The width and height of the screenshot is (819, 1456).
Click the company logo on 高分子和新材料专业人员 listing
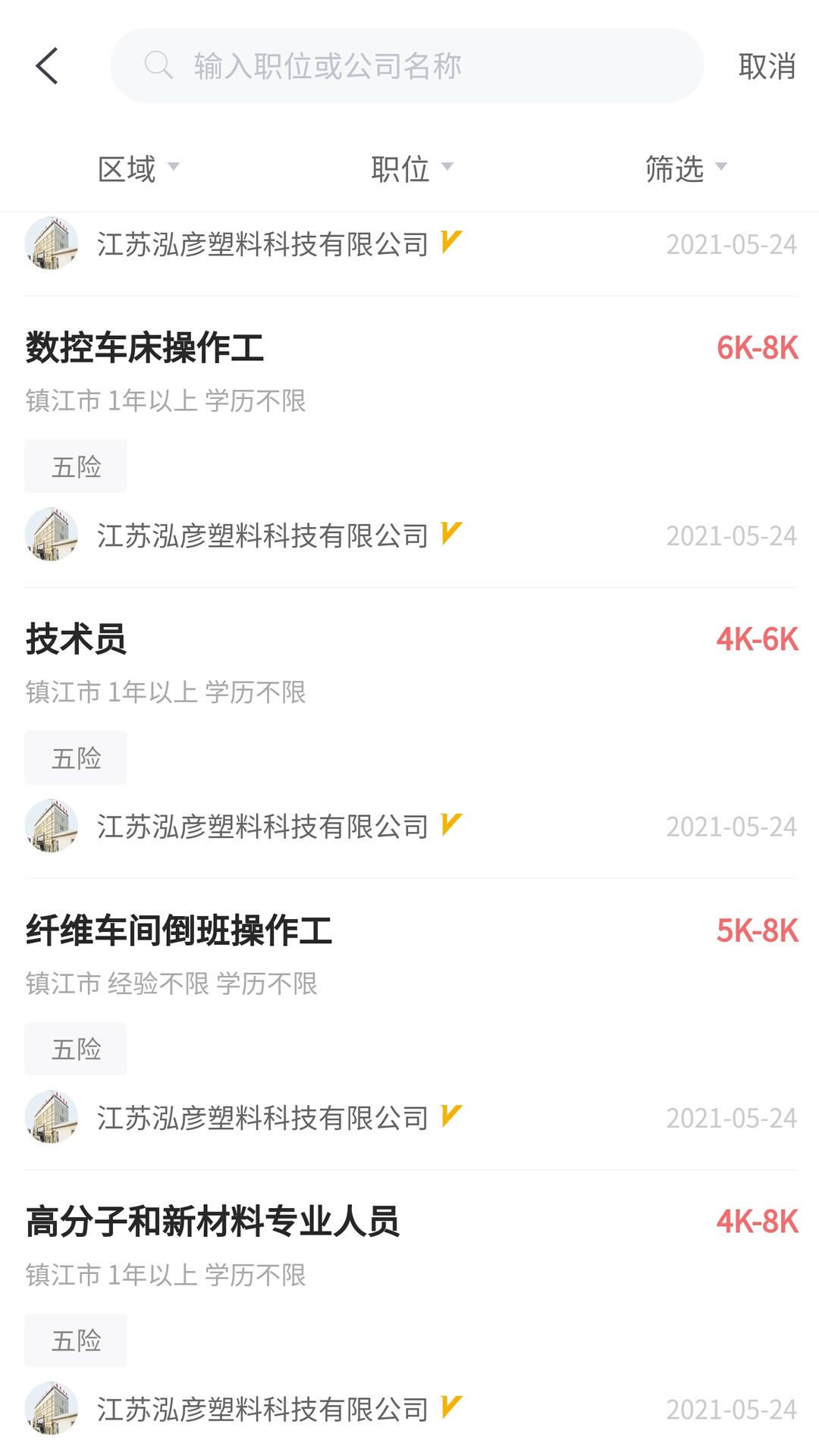51,1408
